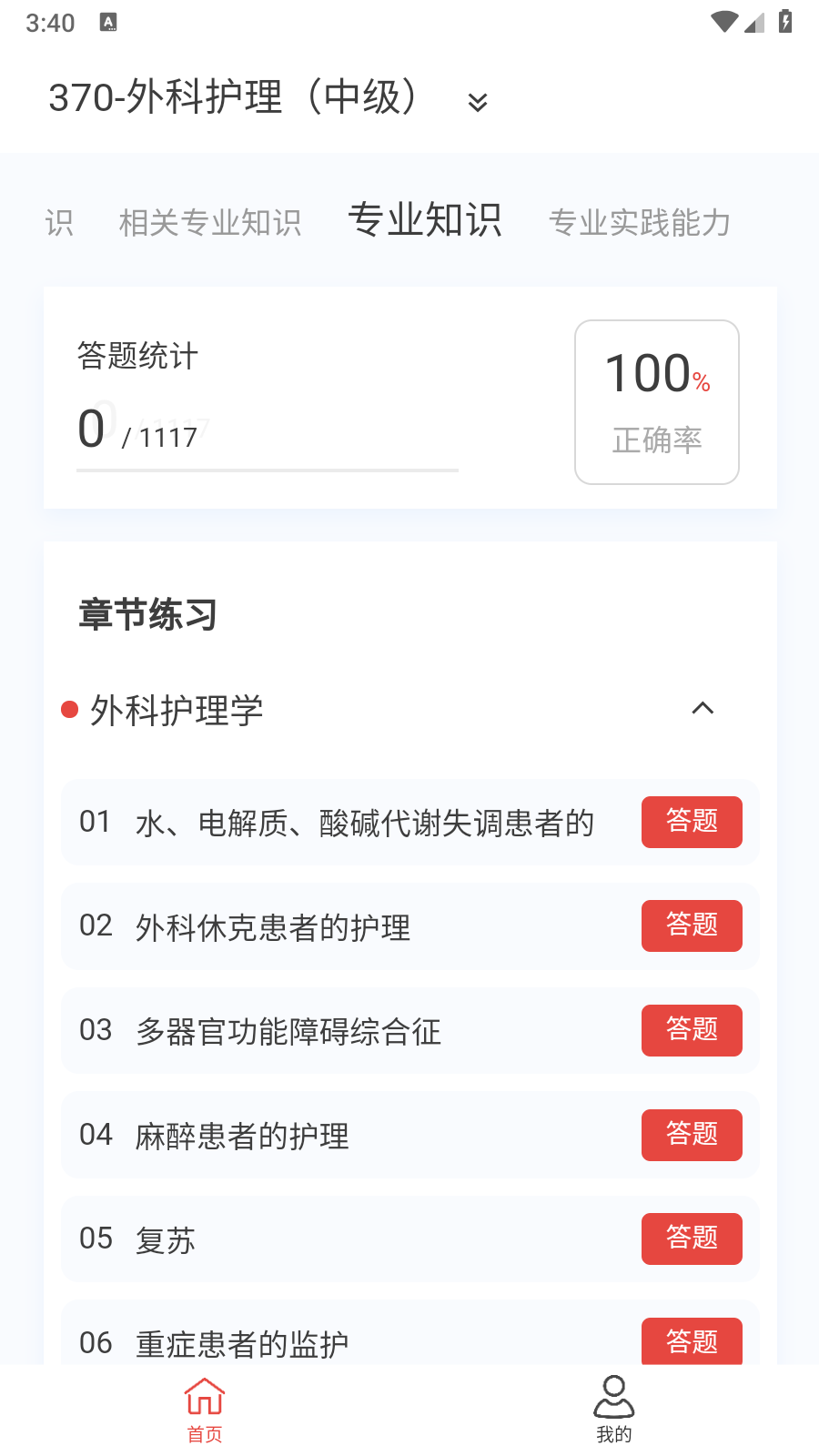Screen dimensions: 819x1456
Task: Click the clock showing 3:40
Action: pyautogui.click(x=52, y=22)
